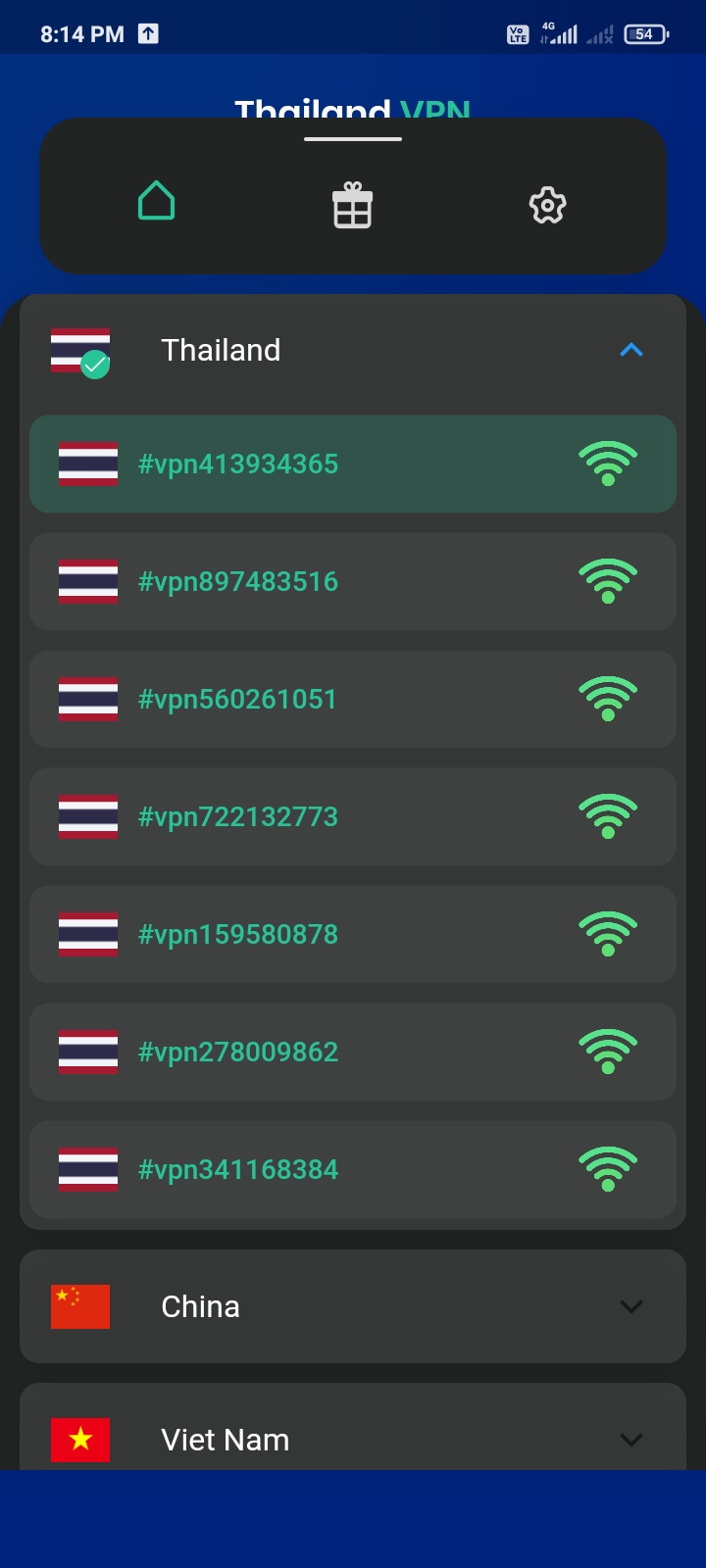Open the gift rewards tab
Viewport: 706px width, 1568px height.
pyautogui.click(x=352, y=205)
